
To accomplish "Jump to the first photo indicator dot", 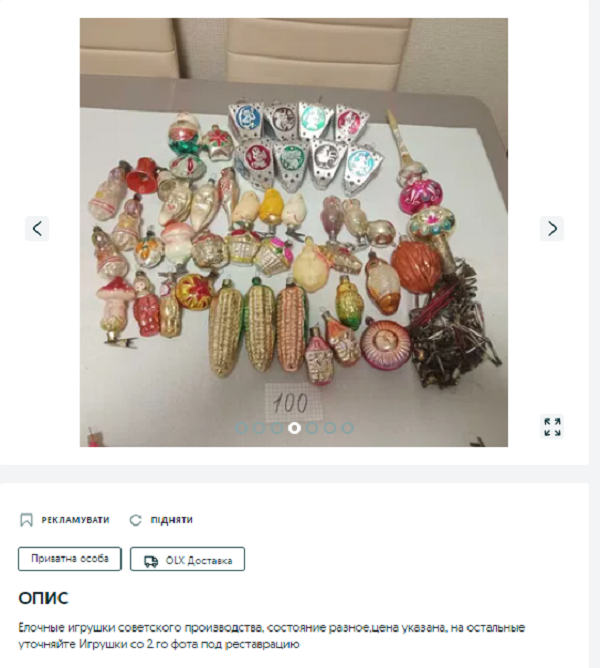I will pos(241,428).
